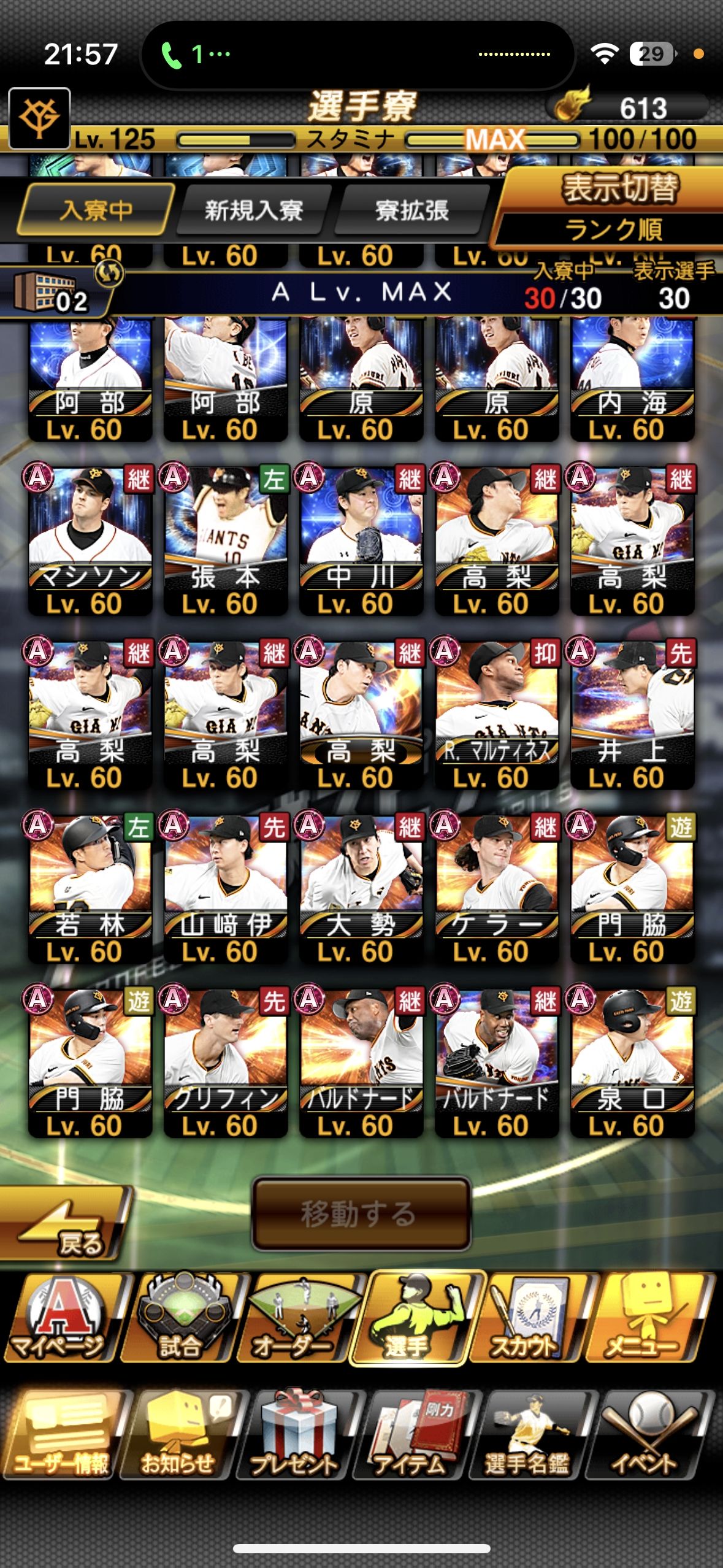
Task: Tap the 井上 player card
Action: pyautogui.click(x=632, y=715)
